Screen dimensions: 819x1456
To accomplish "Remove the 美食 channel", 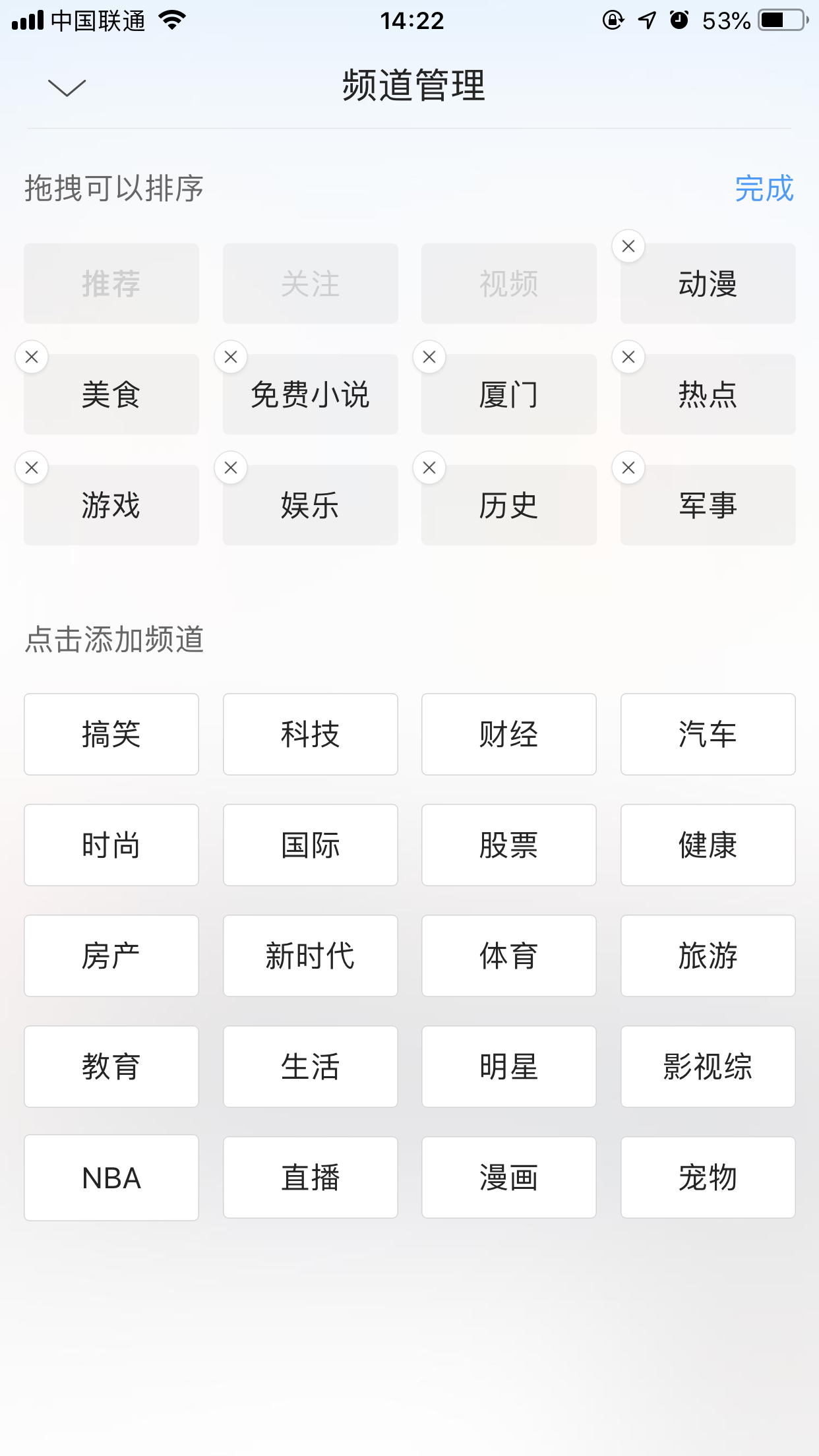I will pyautogui.click(x=32, y=355).
